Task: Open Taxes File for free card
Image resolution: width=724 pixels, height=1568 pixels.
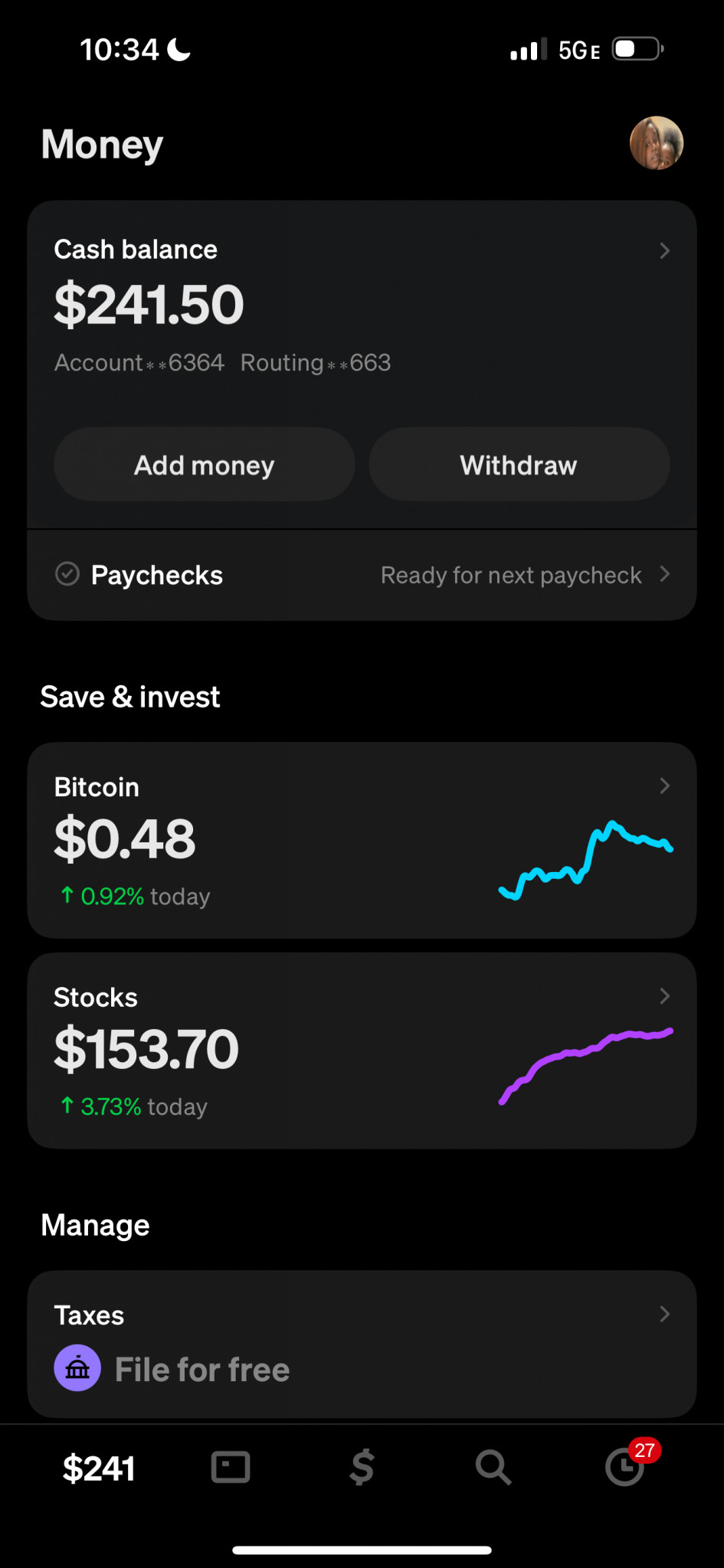Action: [x=362, y=1344]
